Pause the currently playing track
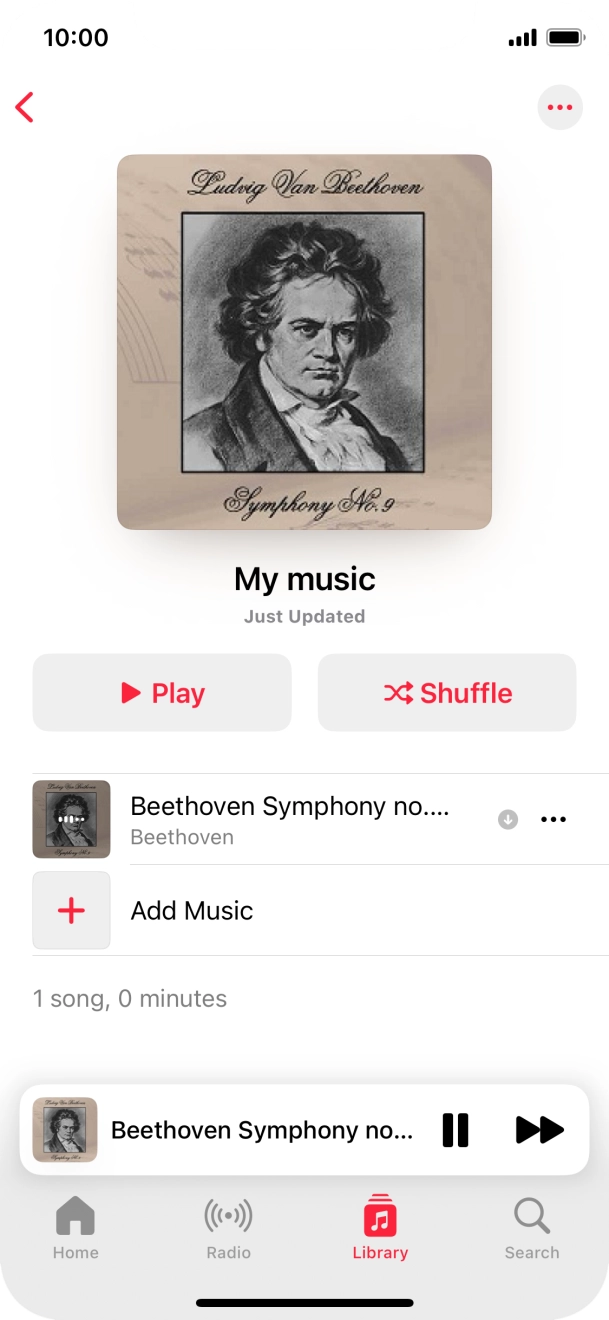Image resolution: width=609 pixels, height=1320 pixels. point(455,1130)
